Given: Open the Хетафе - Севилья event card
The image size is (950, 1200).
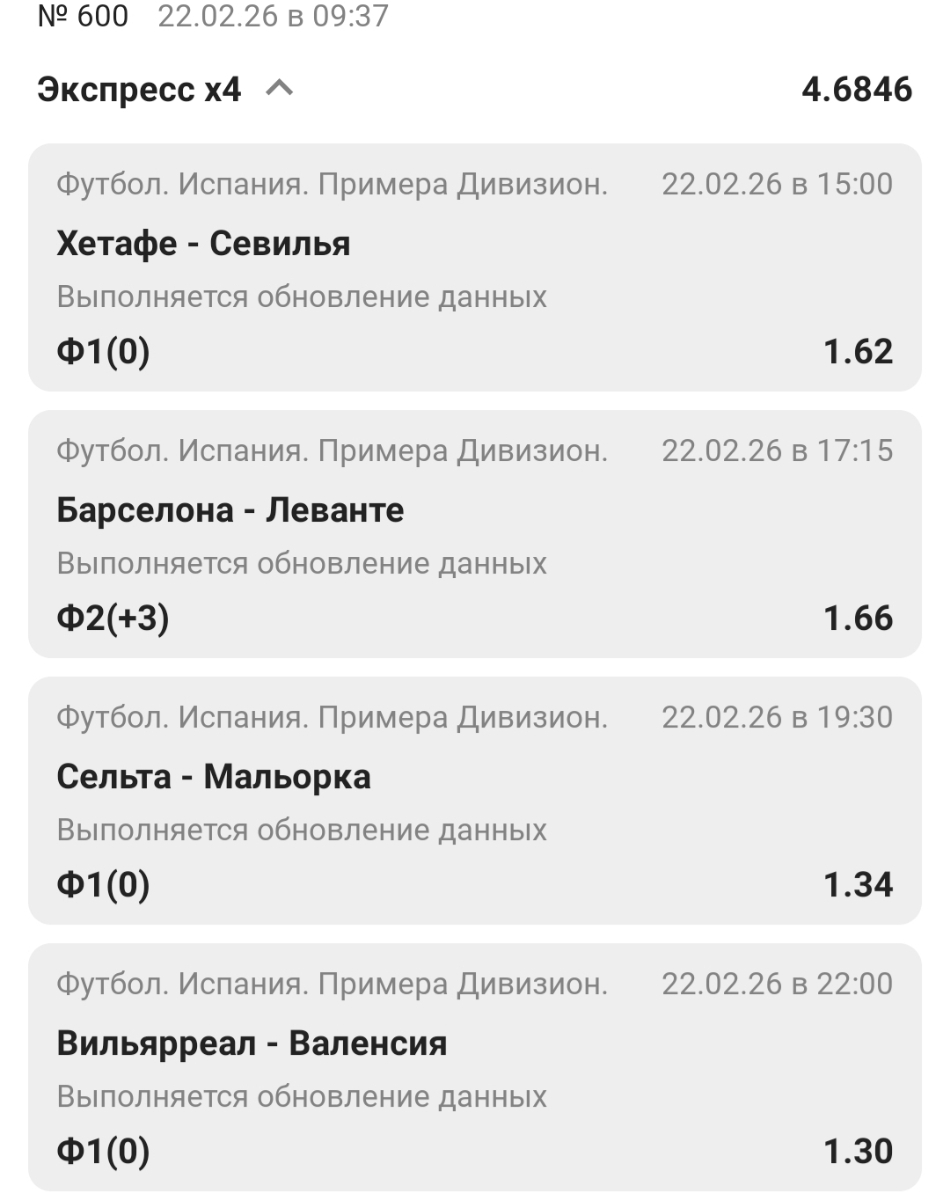Looking at the screenshot, I should [474, 267].
